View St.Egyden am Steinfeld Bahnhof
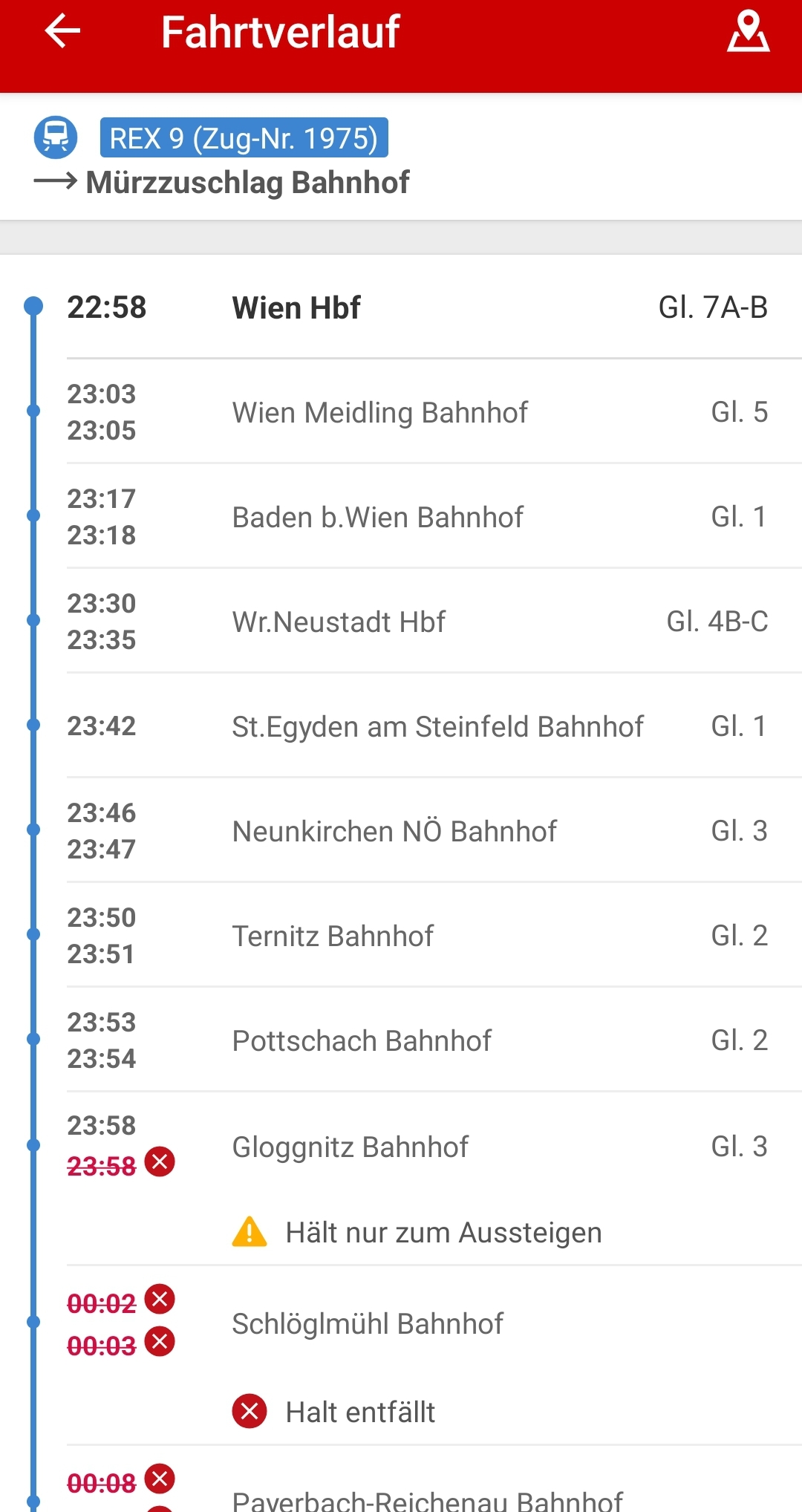 pyautogui.click(x=401, y=726)
